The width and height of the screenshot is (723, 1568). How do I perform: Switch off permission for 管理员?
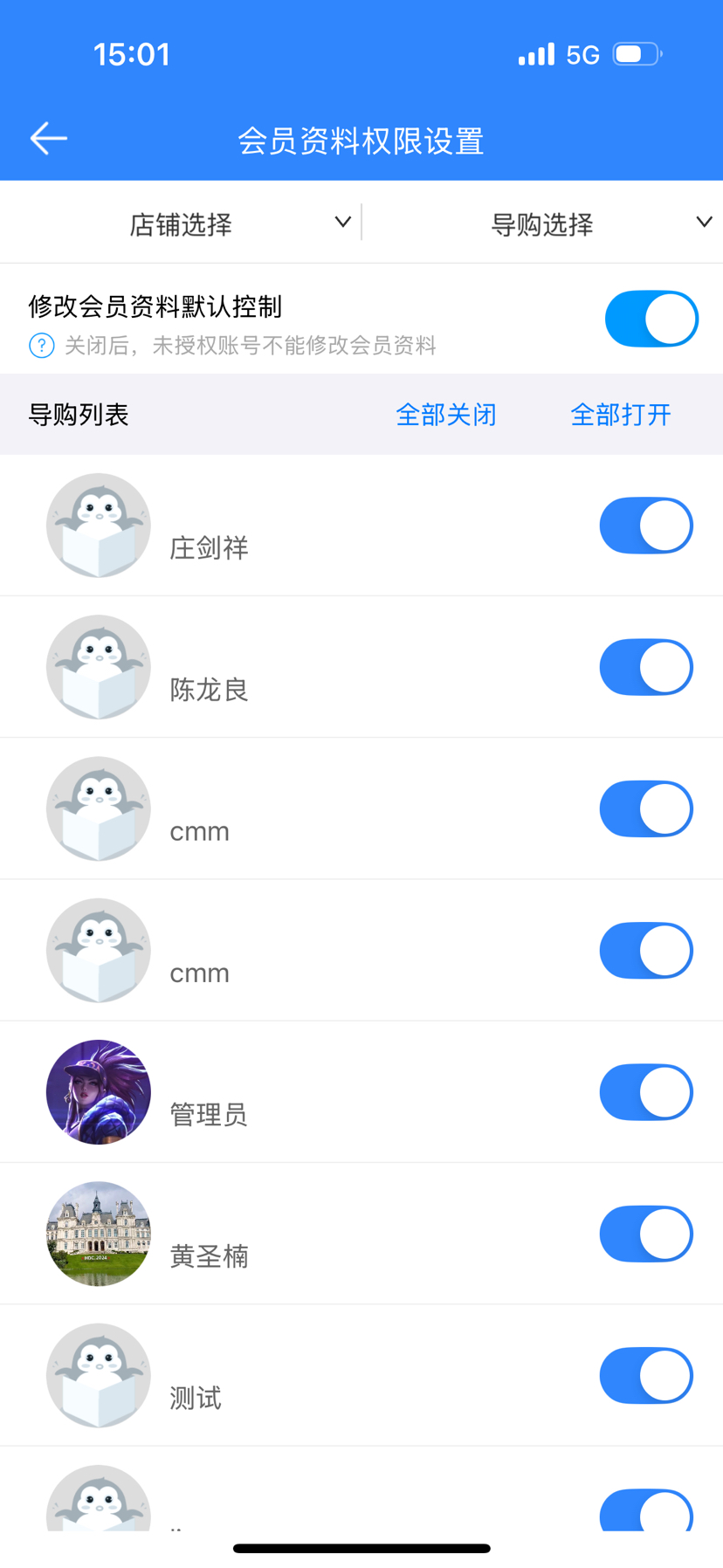[646, 1092]
